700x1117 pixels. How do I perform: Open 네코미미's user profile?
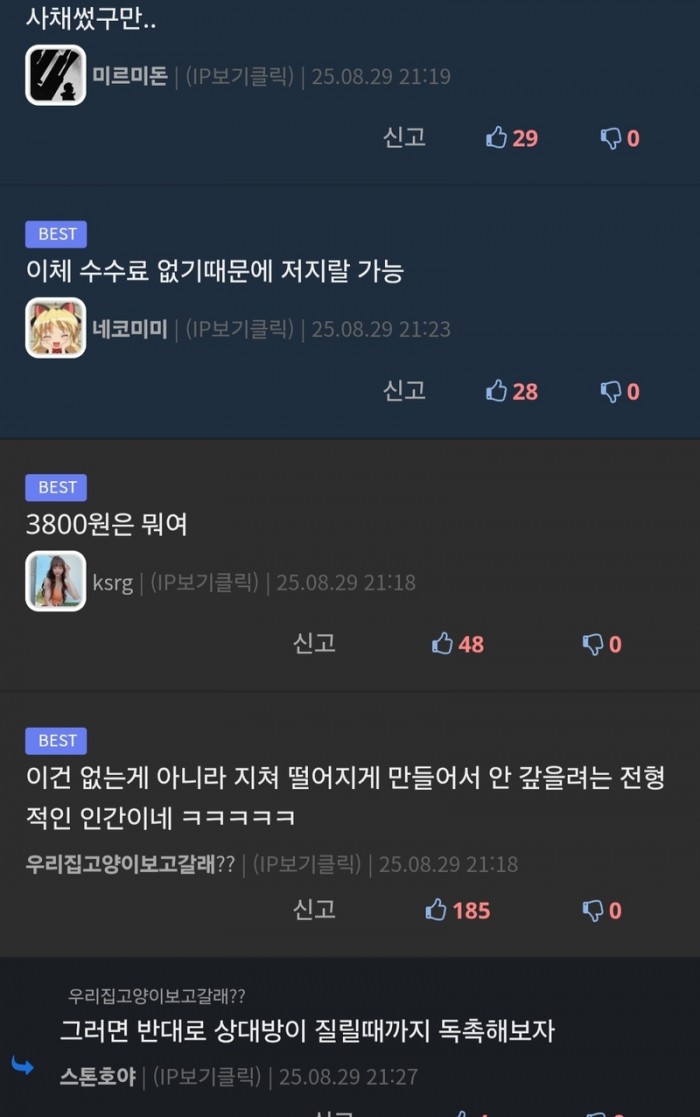130,329
